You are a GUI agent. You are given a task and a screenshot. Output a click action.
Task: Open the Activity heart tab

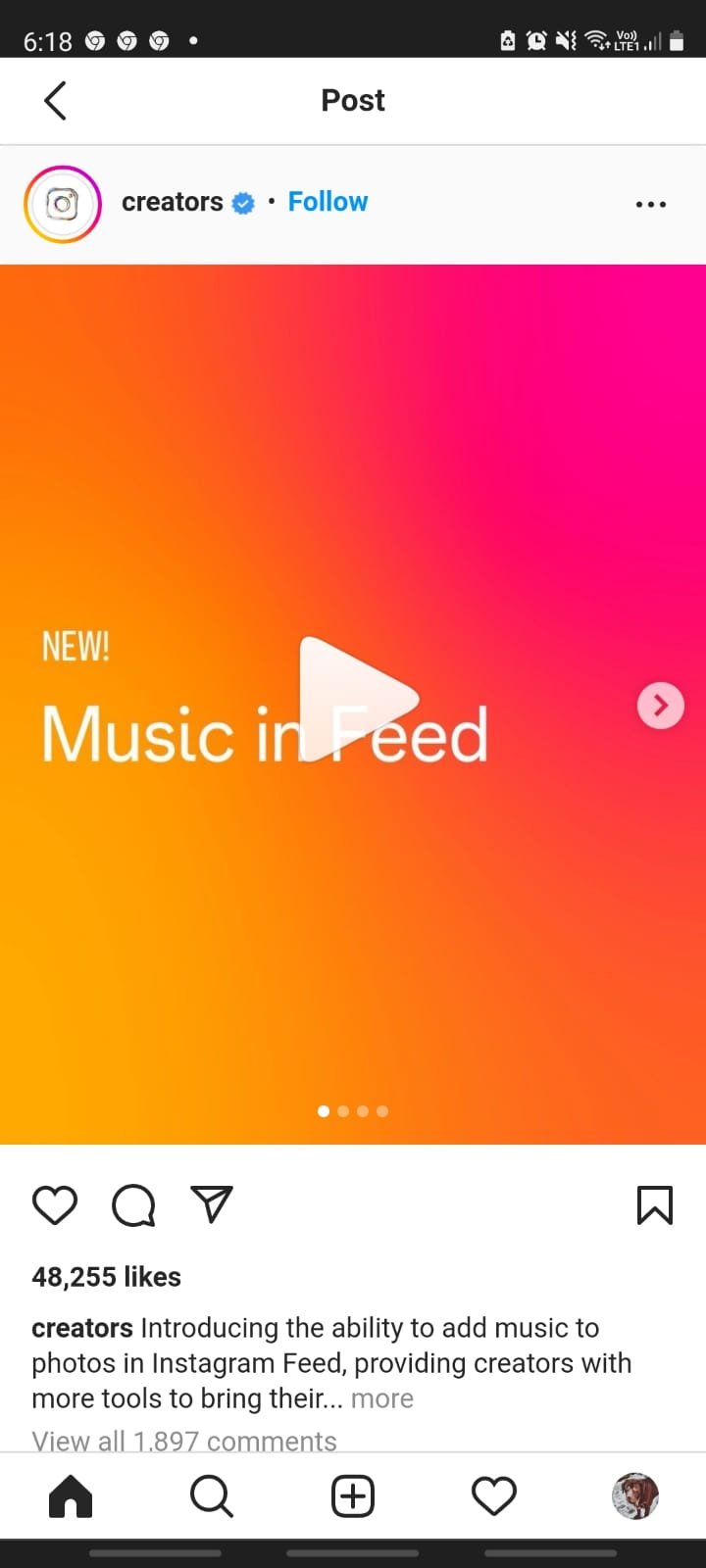pos(494,1496)
